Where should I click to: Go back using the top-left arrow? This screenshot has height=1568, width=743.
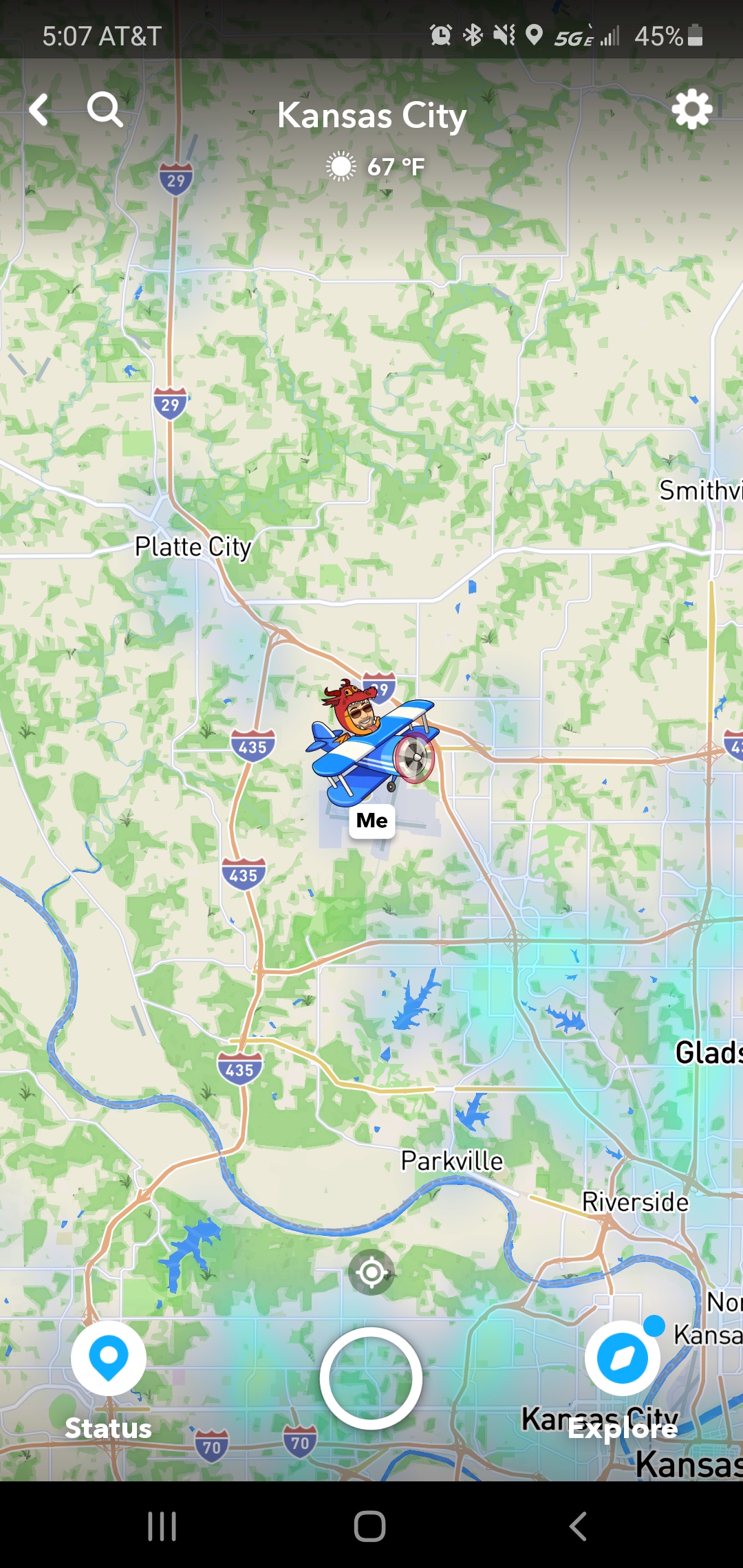[x=39, y=110]
